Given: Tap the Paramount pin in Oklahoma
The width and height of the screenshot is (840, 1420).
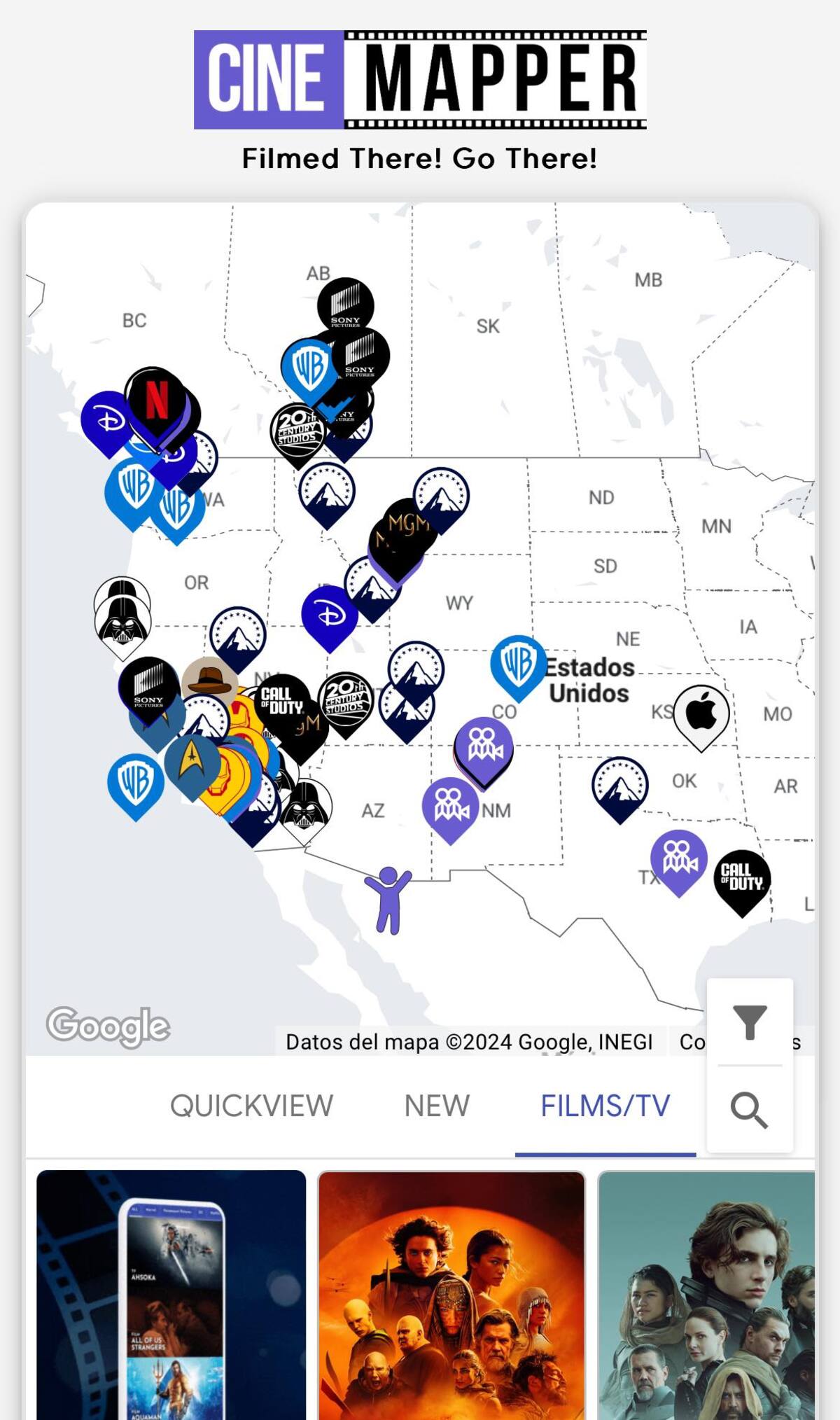Looking at the screenshot, I should click(x=619, y=784).
